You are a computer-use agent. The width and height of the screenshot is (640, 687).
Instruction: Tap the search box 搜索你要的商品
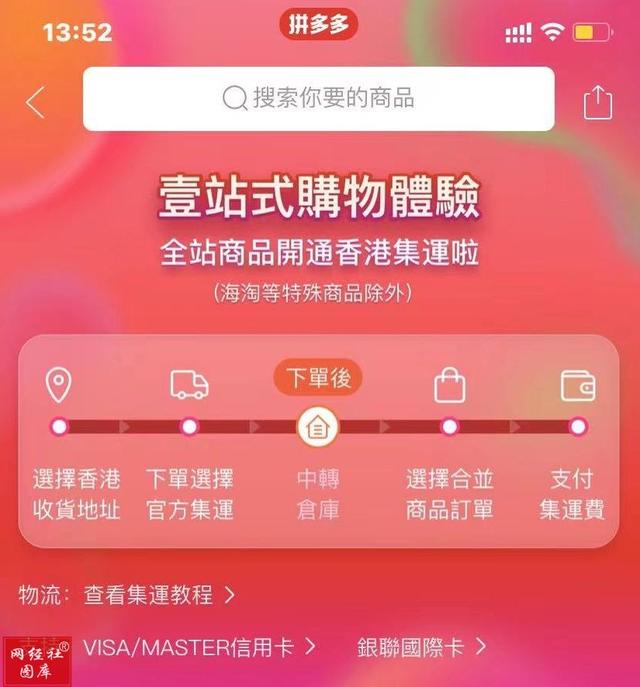(x=318, y=98)
